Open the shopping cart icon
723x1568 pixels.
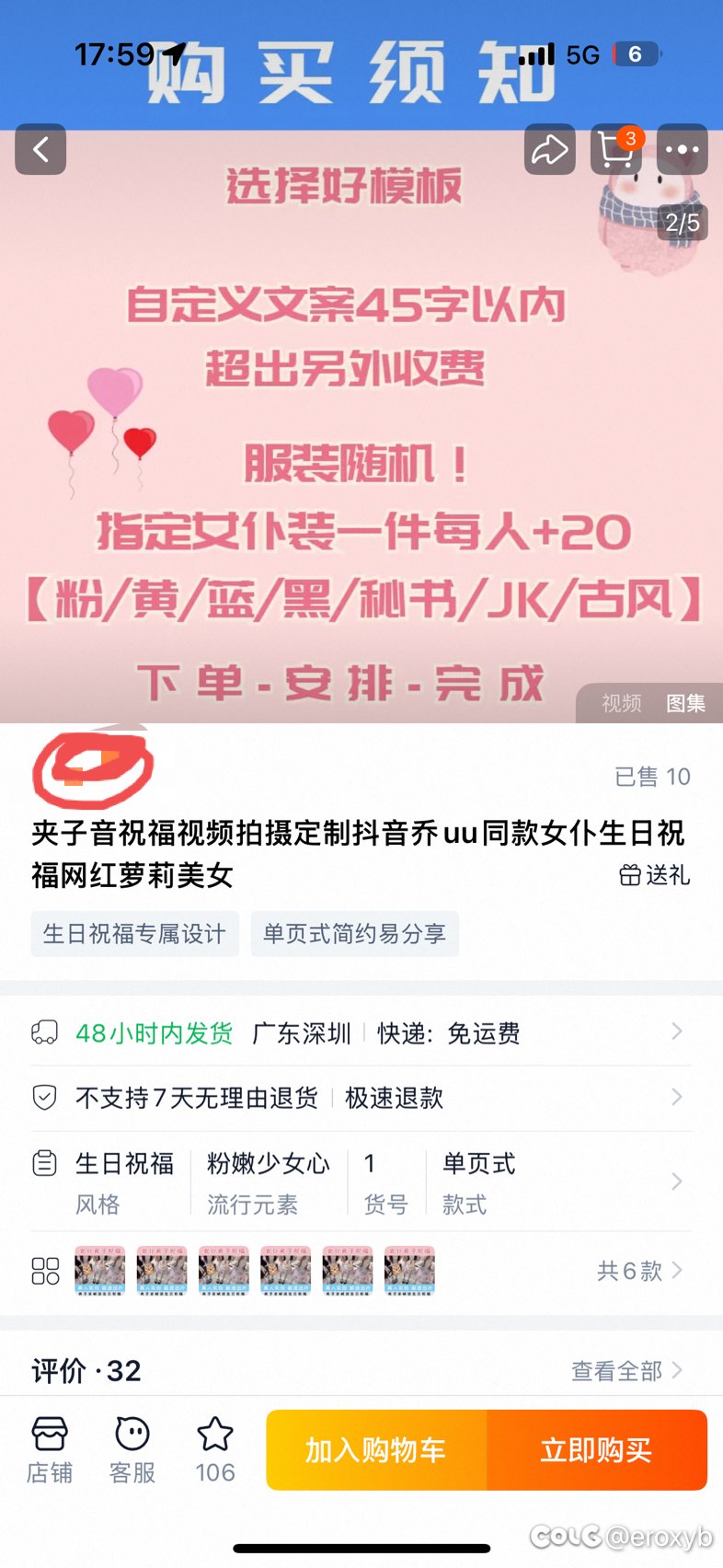coord(615,149)
